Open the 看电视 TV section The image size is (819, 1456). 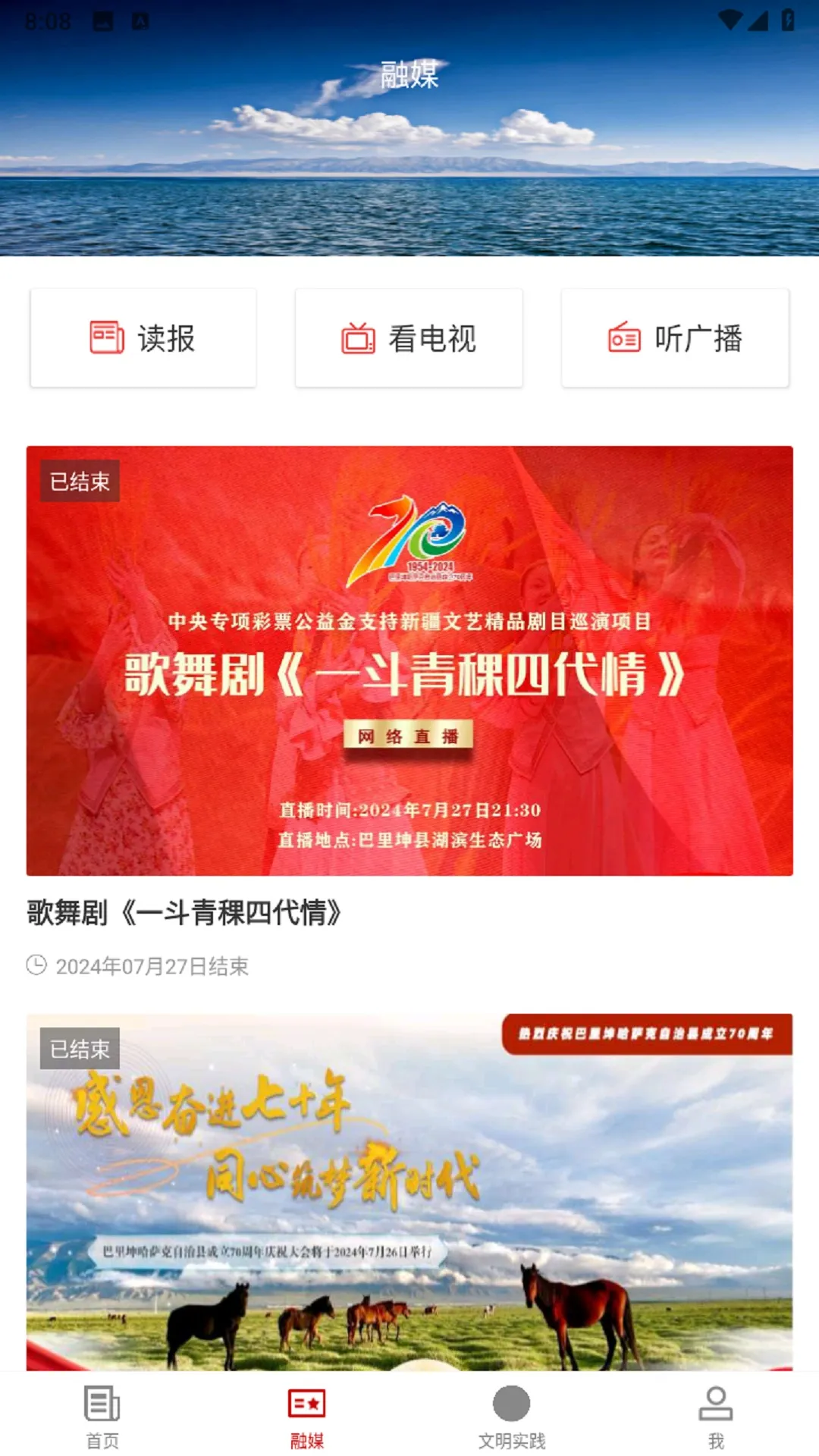(409, 338)
